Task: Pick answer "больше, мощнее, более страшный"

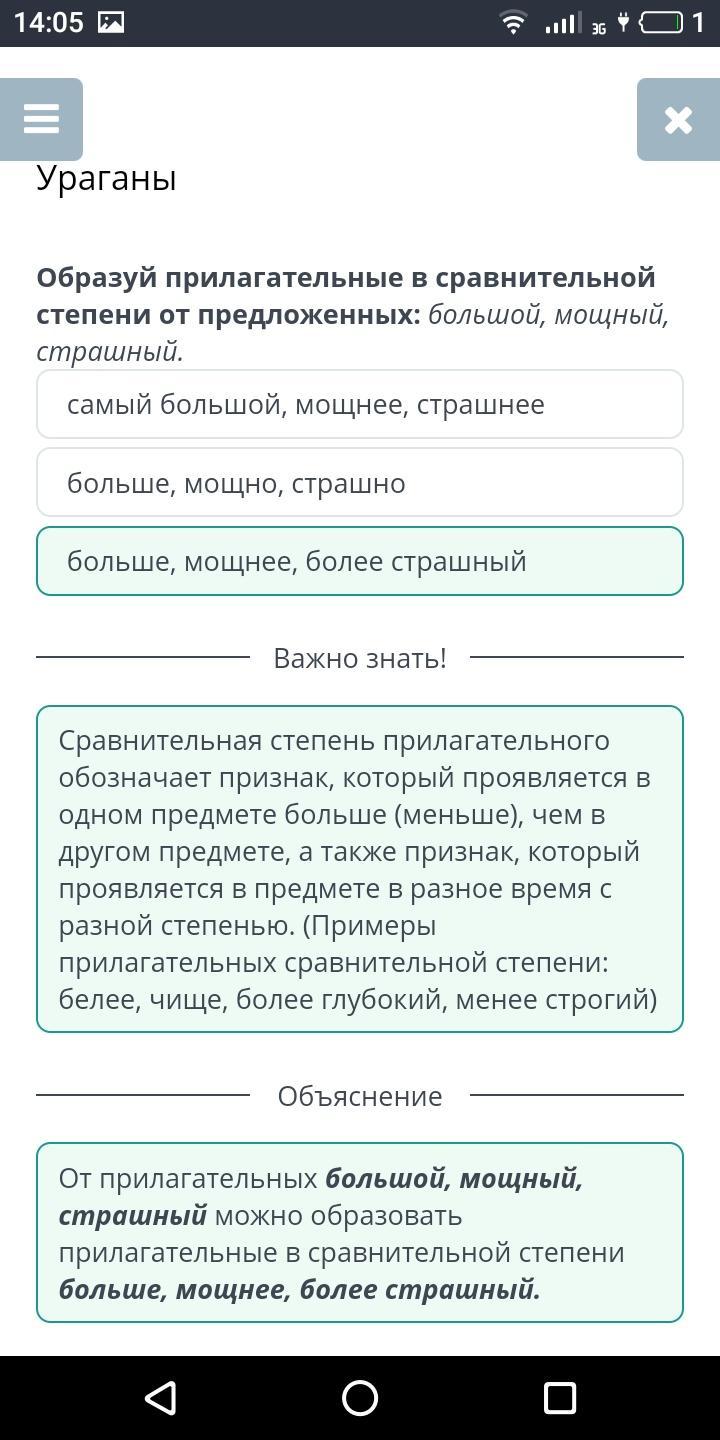Action: pyautogui.click(x=359, y=561)
